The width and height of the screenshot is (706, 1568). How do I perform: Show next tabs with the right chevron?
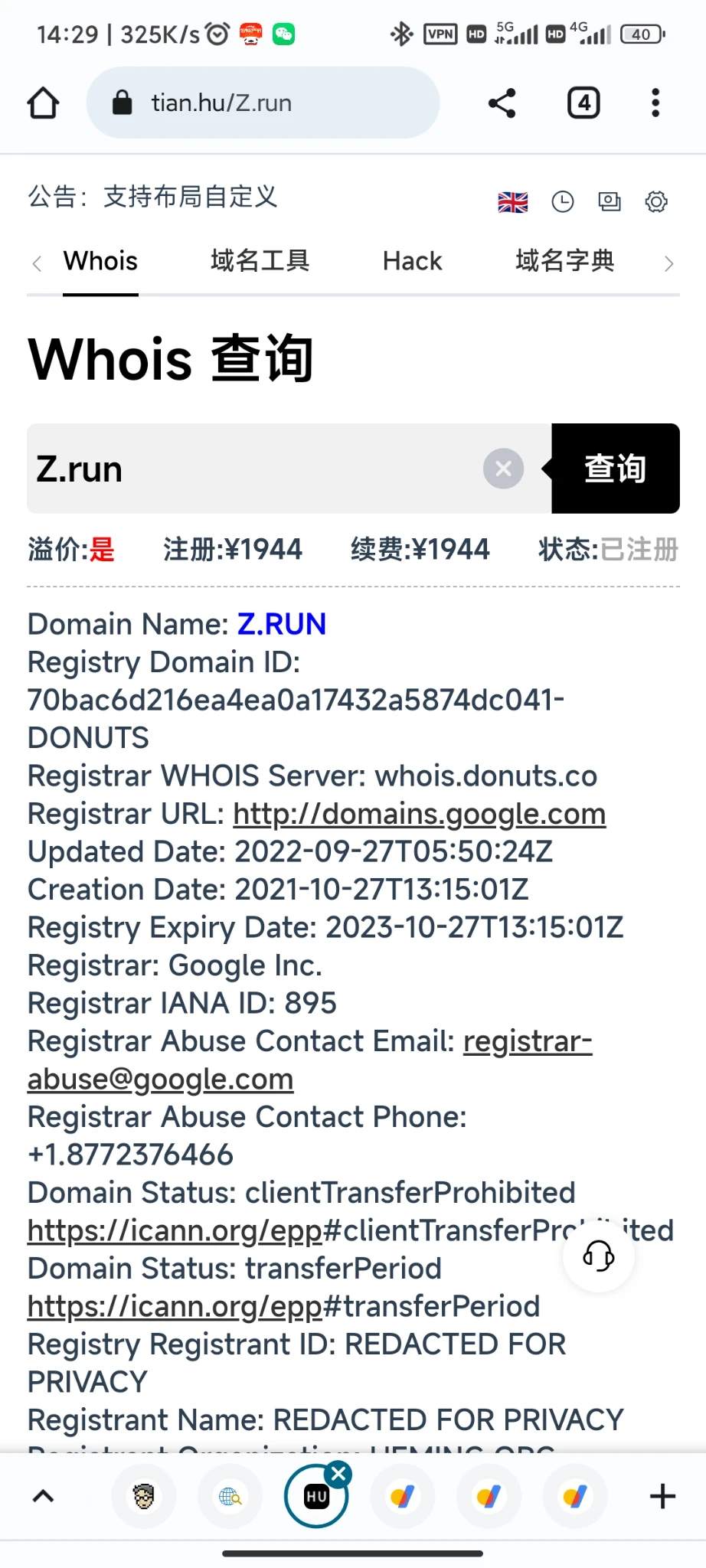[668, 263]
